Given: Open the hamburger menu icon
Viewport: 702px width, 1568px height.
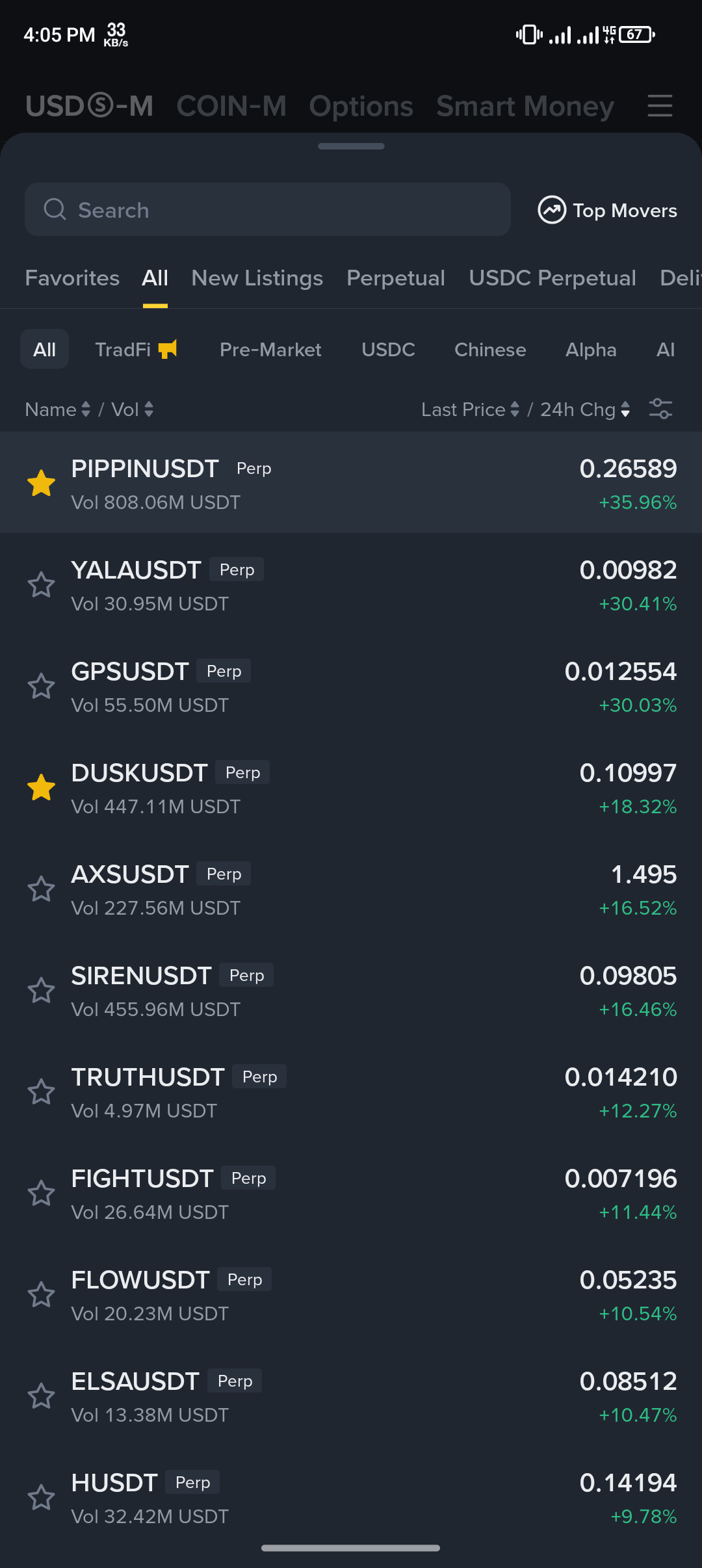Looking at the screenshot, I should tap(660, 106).
